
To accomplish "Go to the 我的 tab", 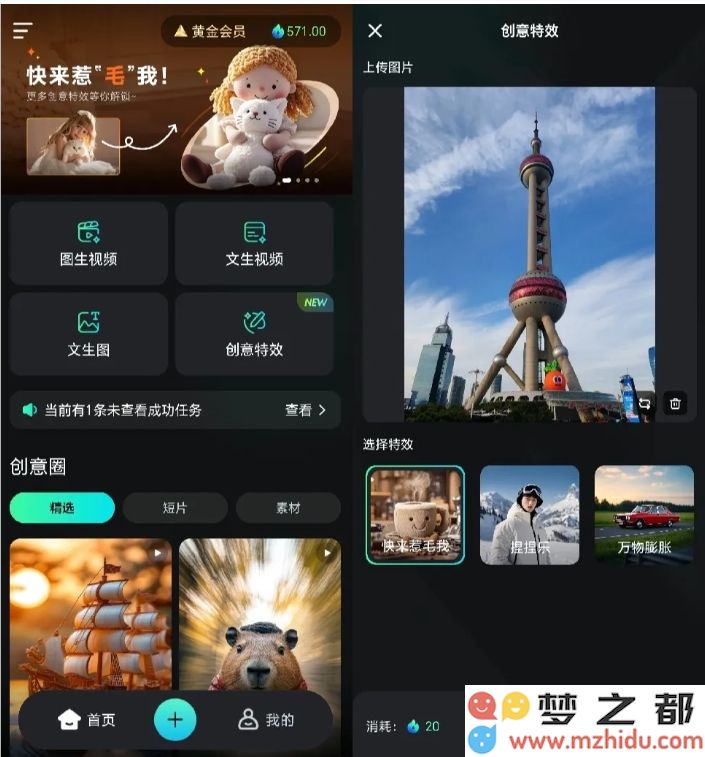I will click(x=266, y=720).
